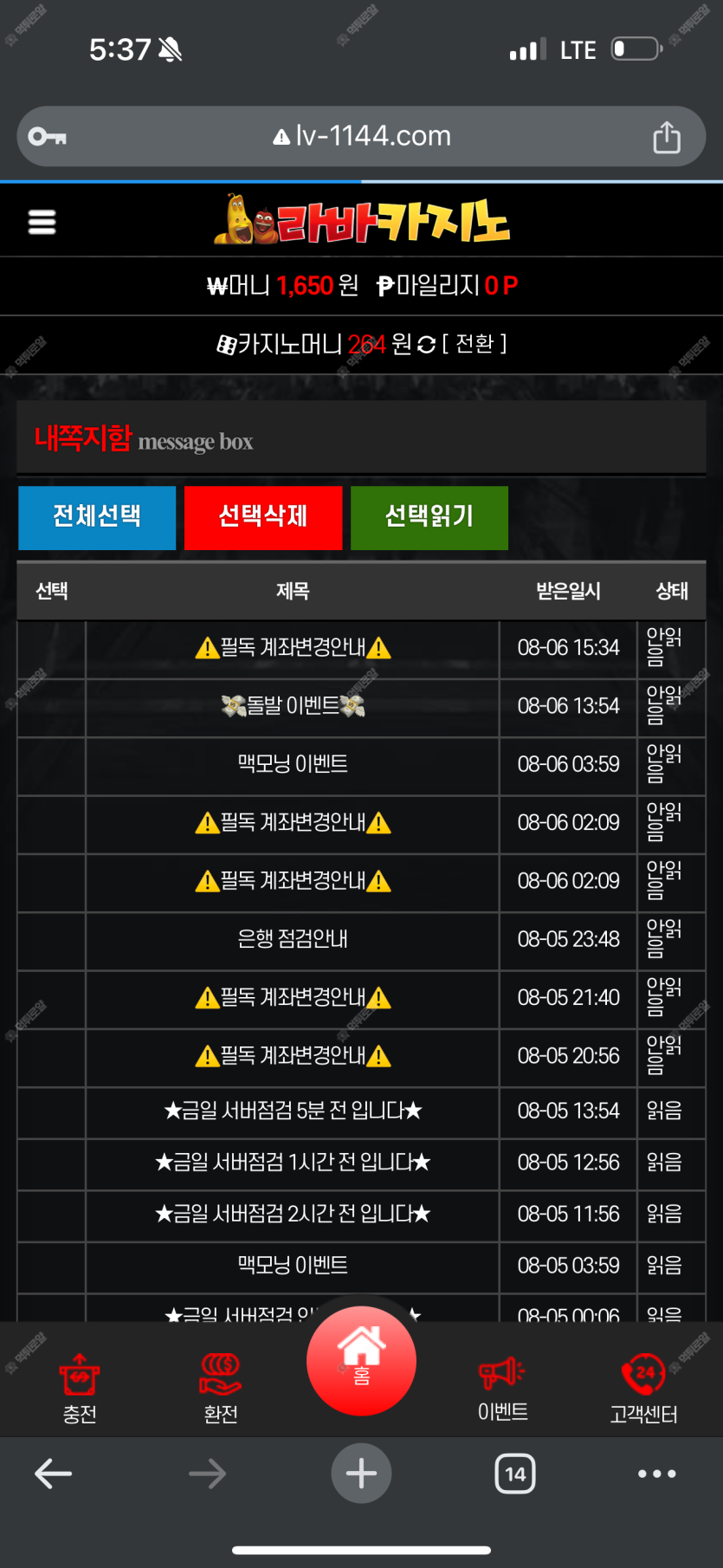723x1568 pixels.
Task: Open the 은행 점검안내 message
Action: [293, 939]
